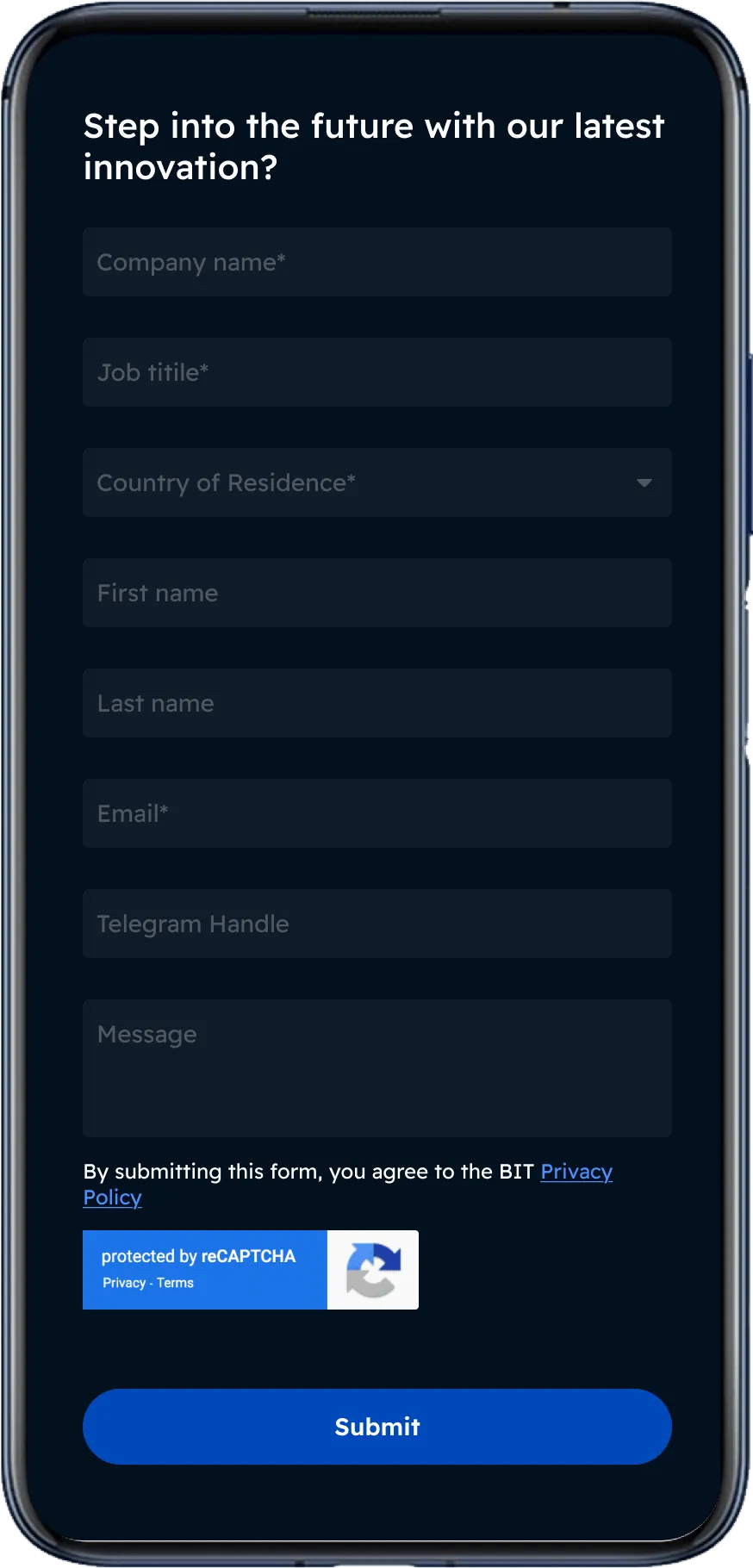Focus the Job title input
The width and height of the screenshot is (753, 1568).
click(x=376, y=372)
